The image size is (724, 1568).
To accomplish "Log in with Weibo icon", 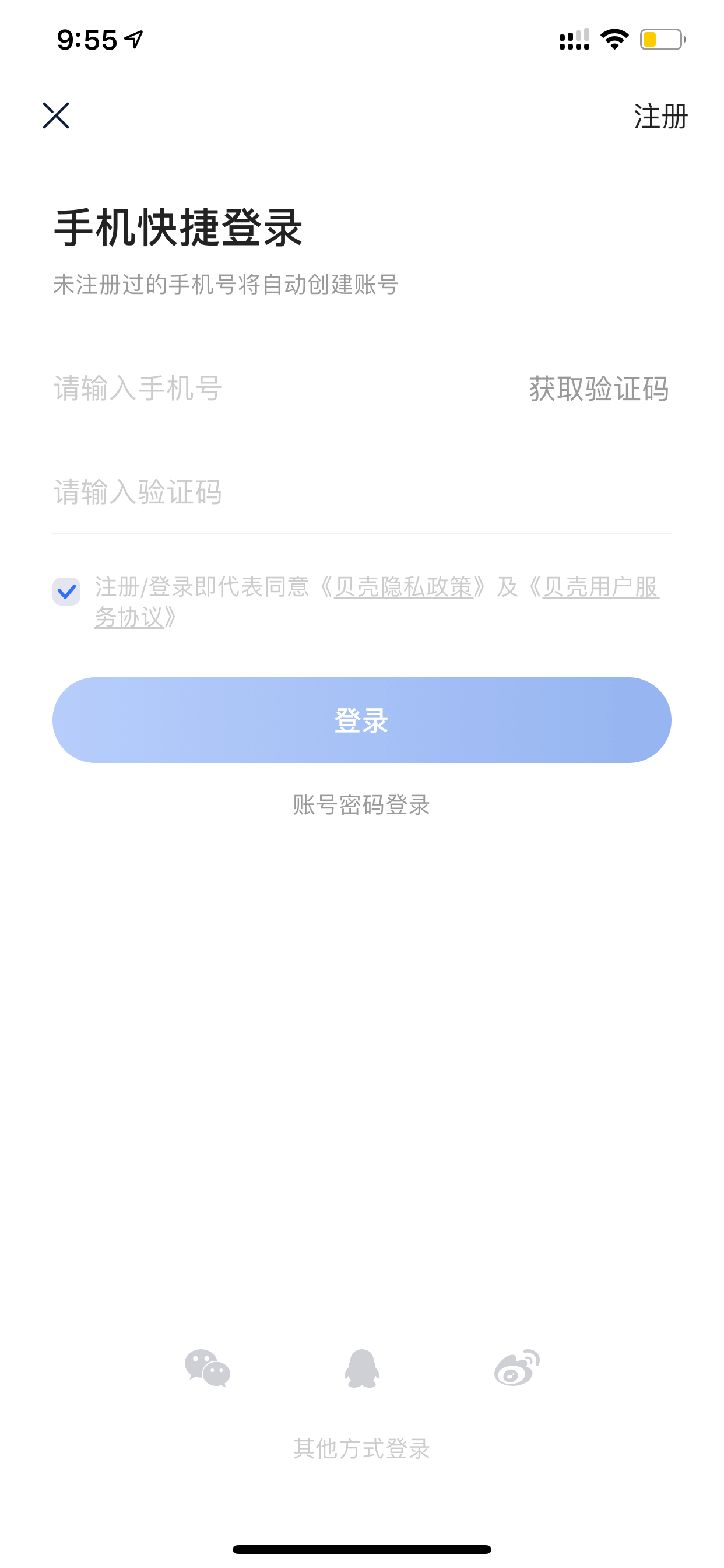I will 517,1367.
